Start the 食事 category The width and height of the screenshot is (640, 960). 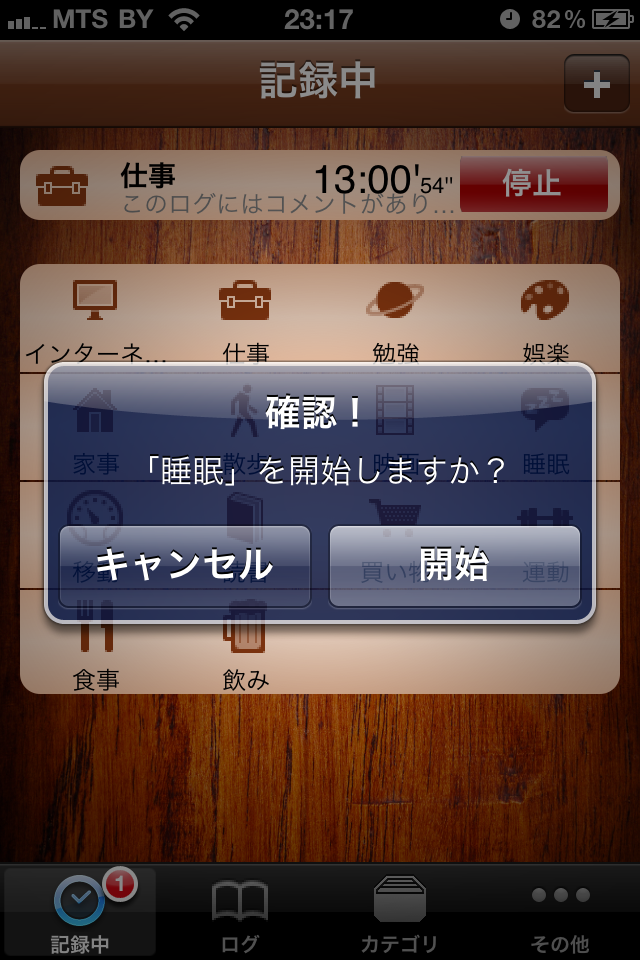tap(95, 645)
